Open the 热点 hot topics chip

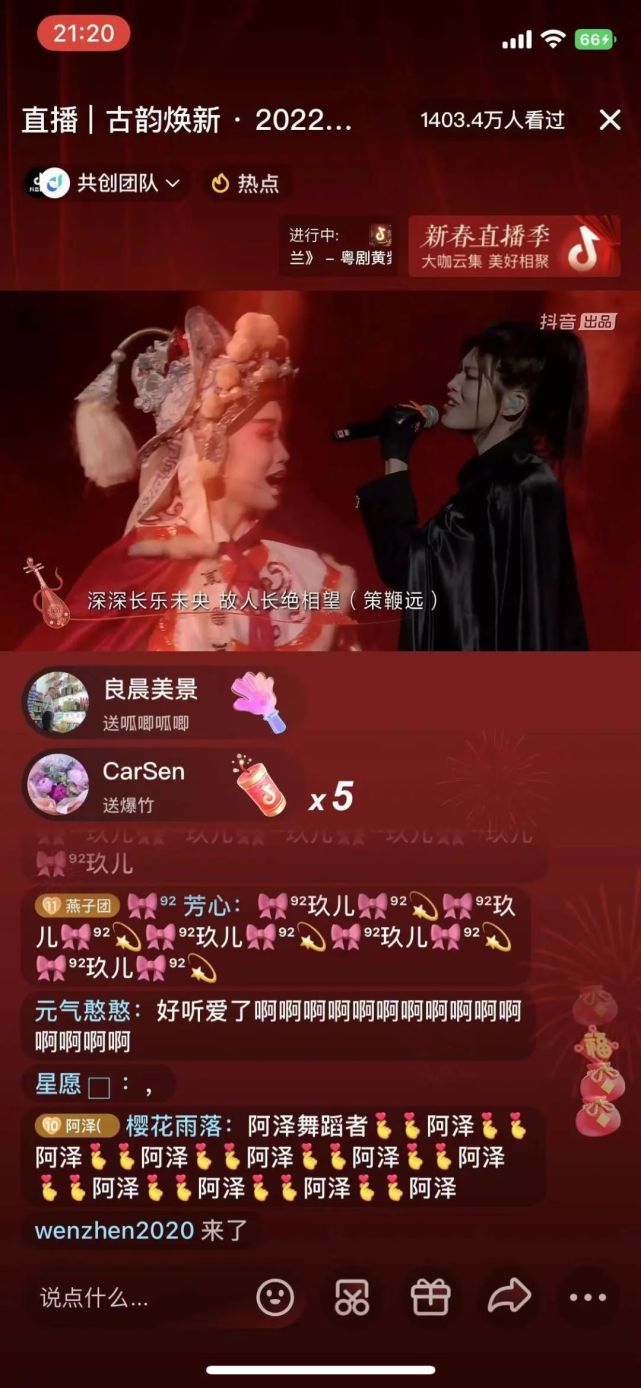(245, 183)
